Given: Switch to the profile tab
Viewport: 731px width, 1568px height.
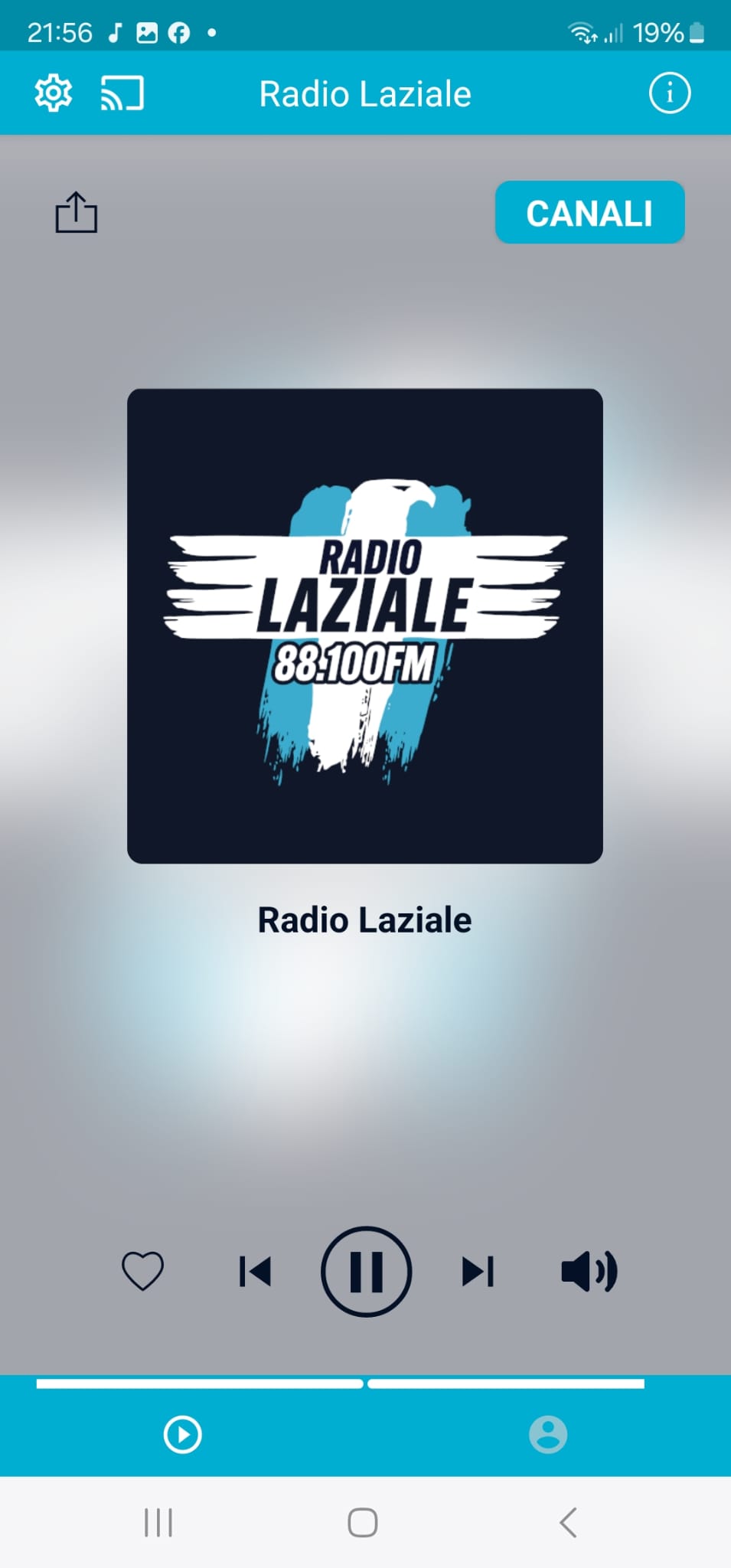Looking at the screenshot, I should pos(548,1434).
